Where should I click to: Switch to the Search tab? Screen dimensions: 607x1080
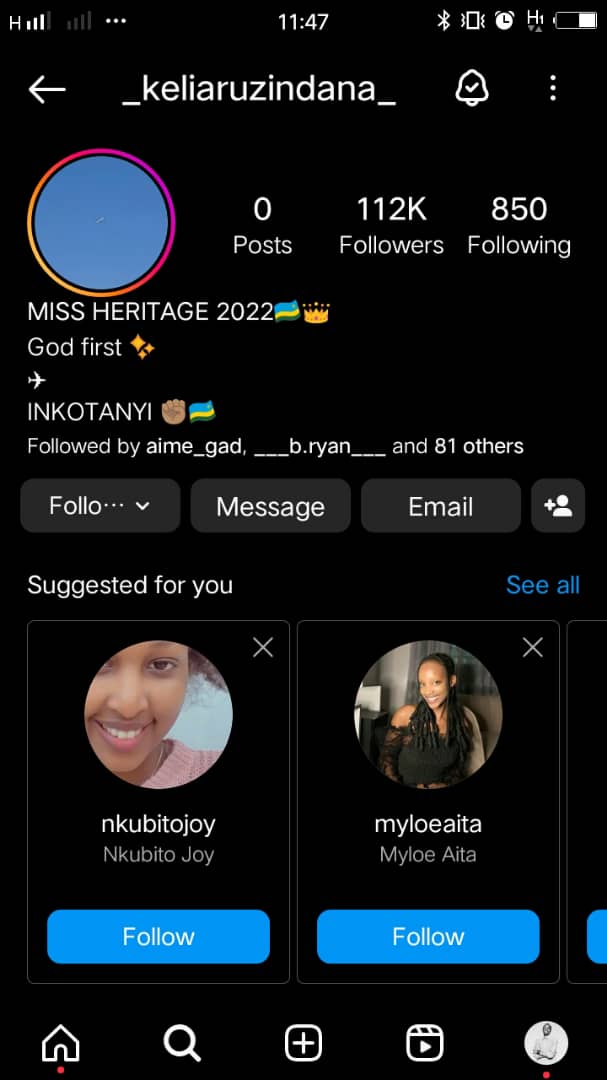[182, 1043]
